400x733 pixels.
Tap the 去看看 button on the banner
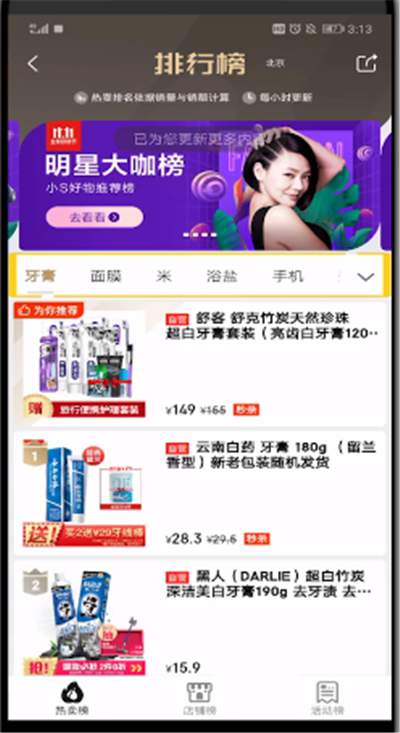coord(94,217)
